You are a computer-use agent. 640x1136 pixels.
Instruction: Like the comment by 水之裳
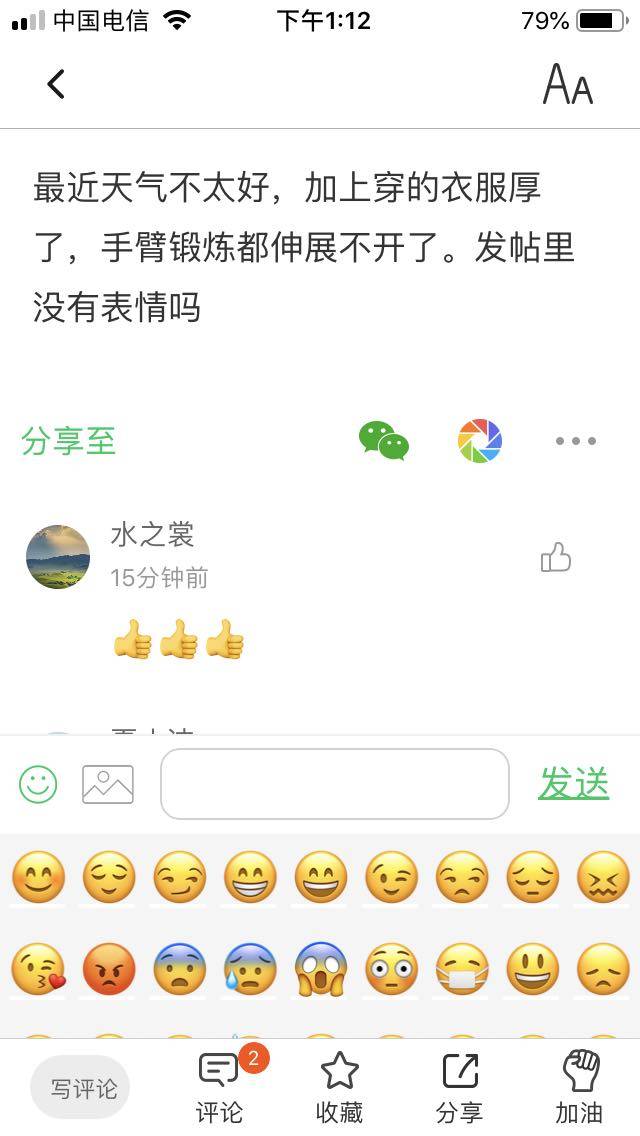pos(555,558)
